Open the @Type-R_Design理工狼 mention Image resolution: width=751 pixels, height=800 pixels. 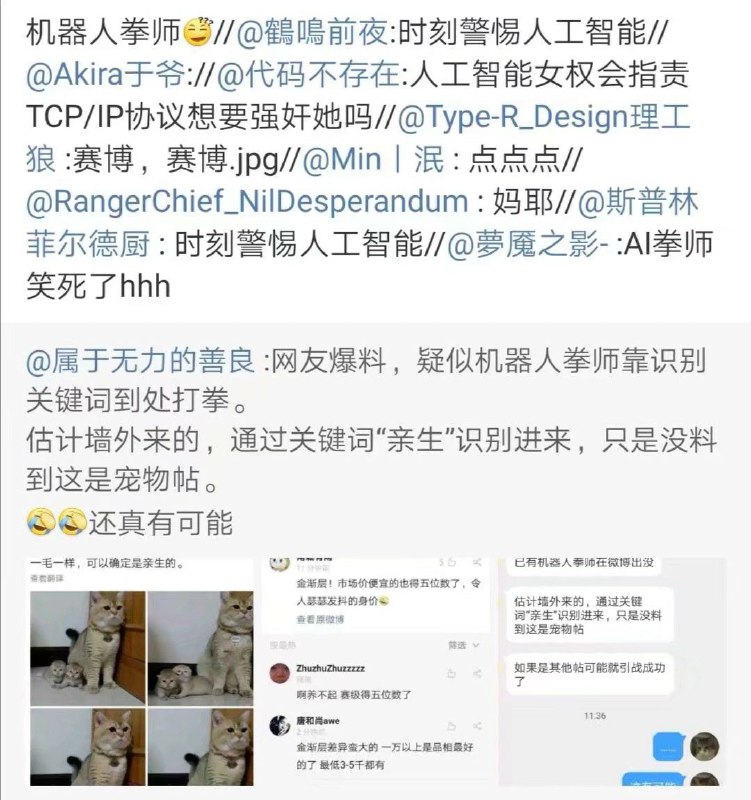(x=543, y=118)
